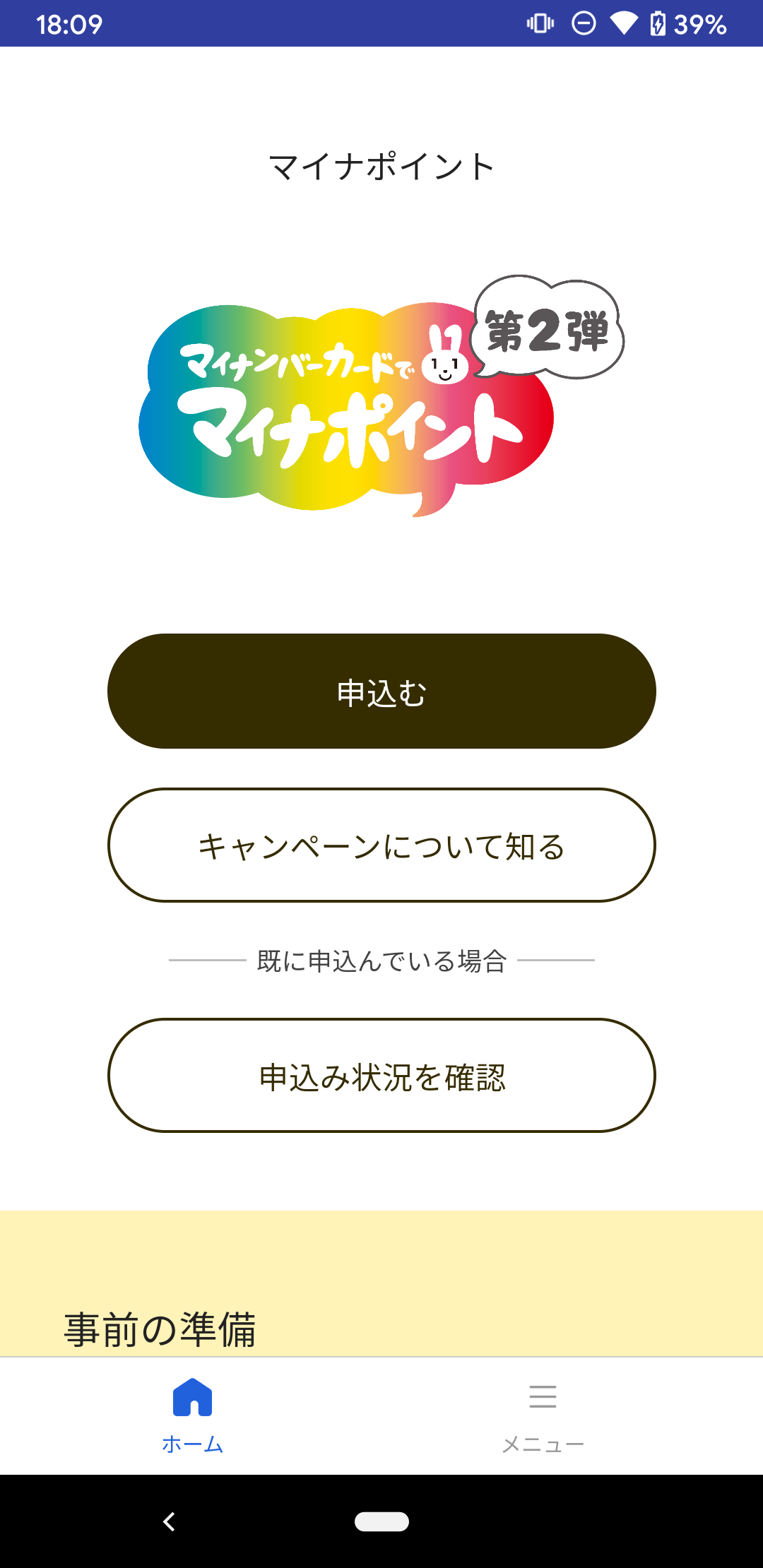Open キャンペーンについて知る campaign info

[381, 845]
